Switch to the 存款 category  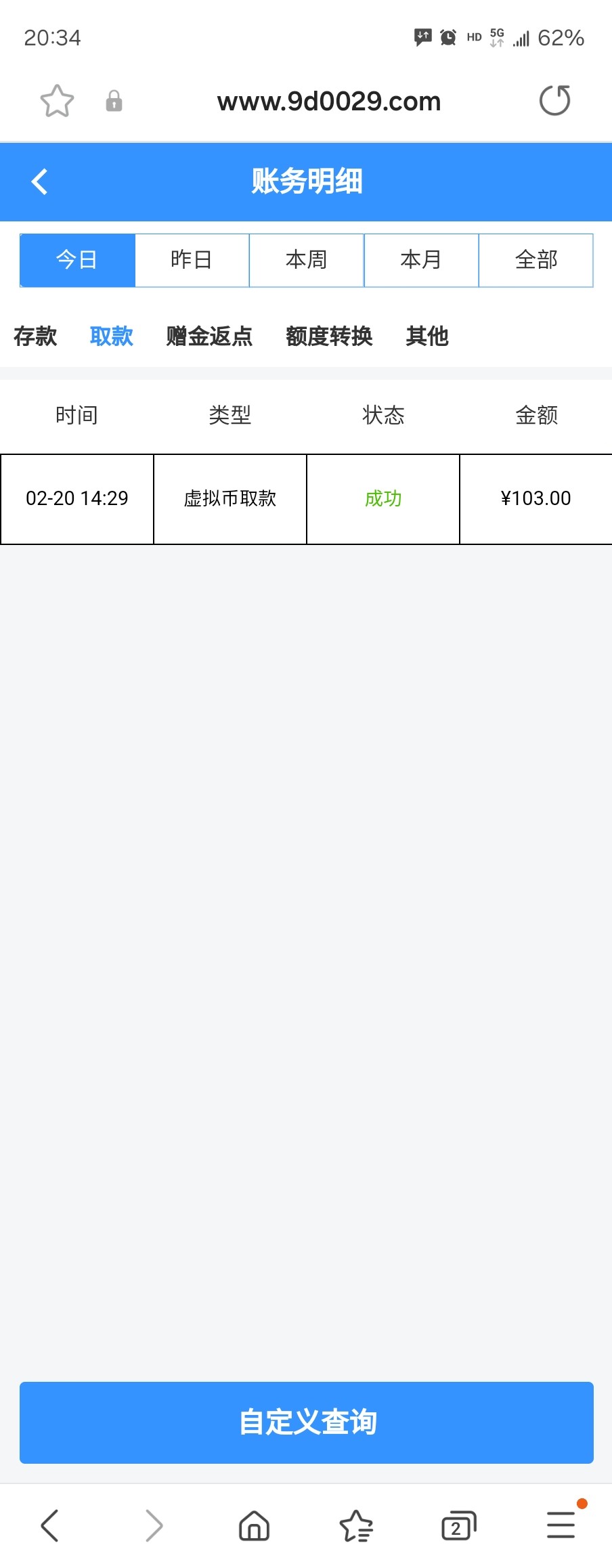pos(35,336)
